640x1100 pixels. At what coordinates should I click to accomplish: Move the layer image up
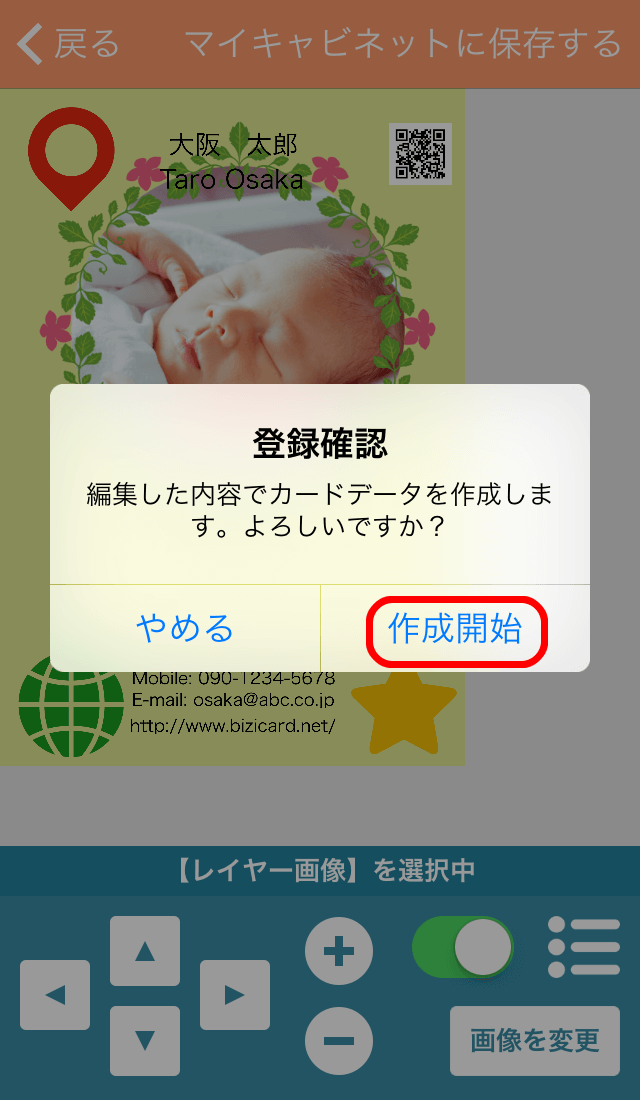145,951
